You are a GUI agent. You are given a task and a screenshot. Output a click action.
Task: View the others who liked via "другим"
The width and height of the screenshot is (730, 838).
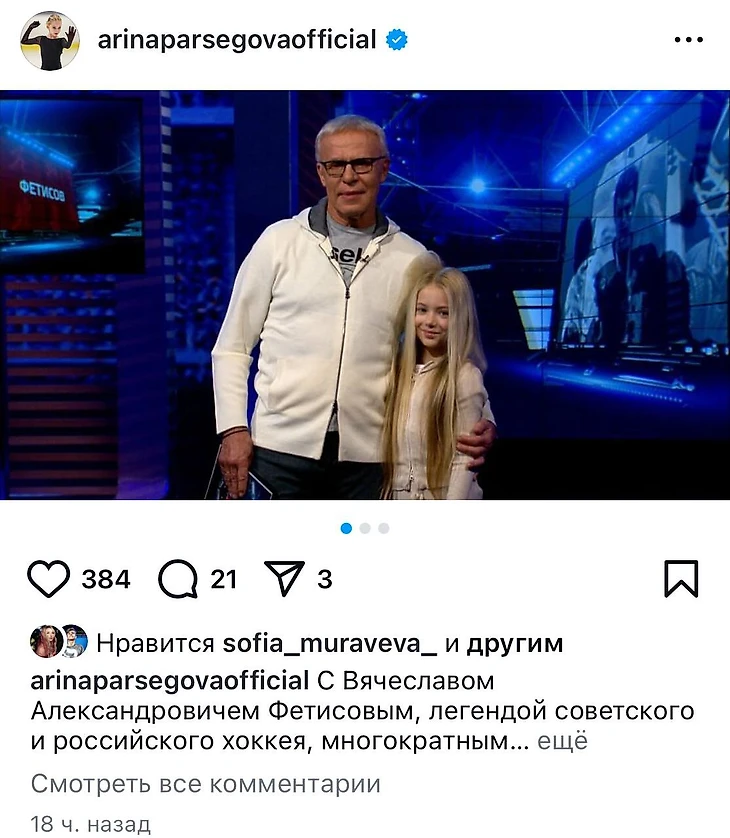click(x=514, y=643)
